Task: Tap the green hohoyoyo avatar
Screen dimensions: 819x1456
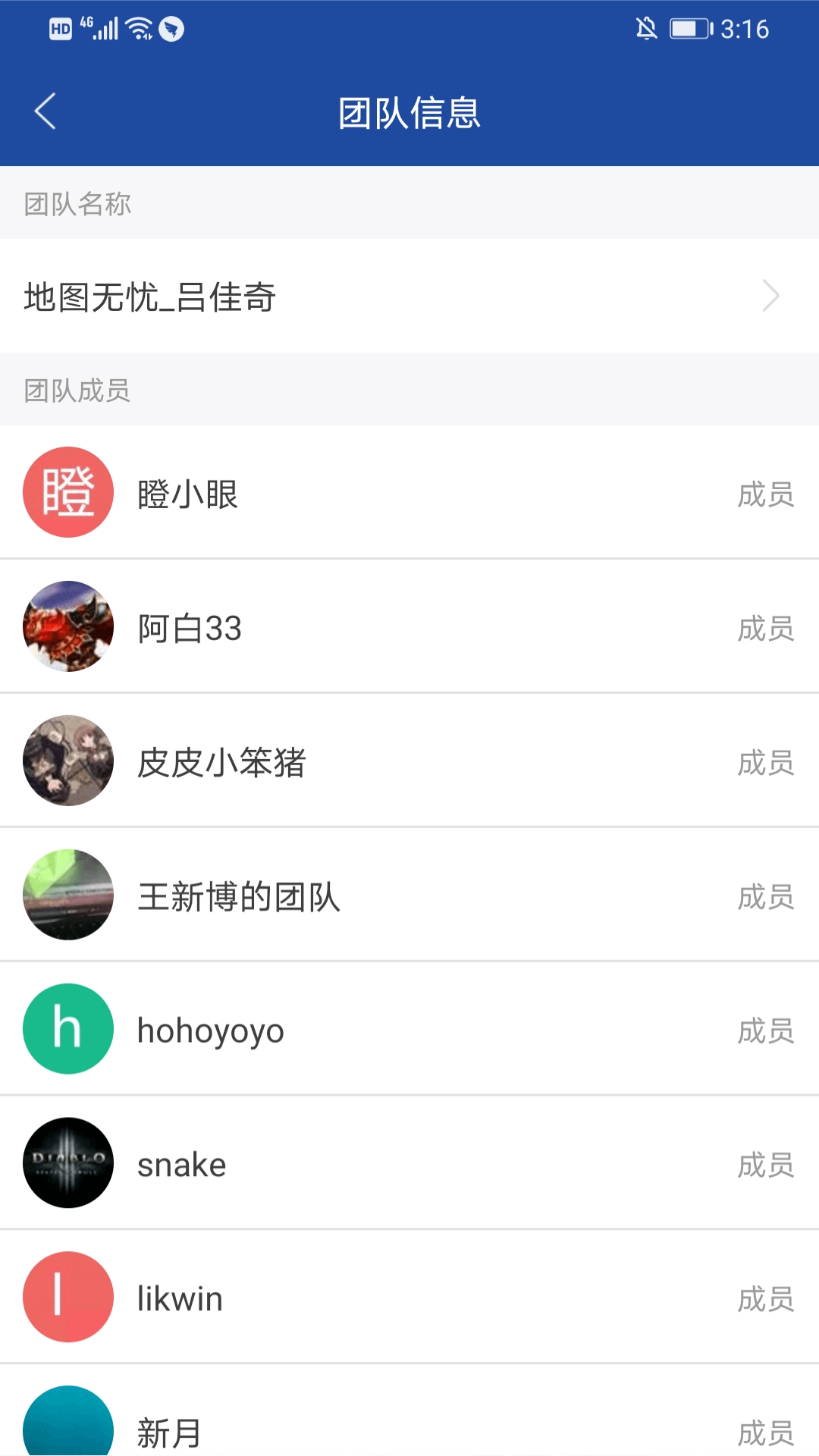Action: point(67,1029)
